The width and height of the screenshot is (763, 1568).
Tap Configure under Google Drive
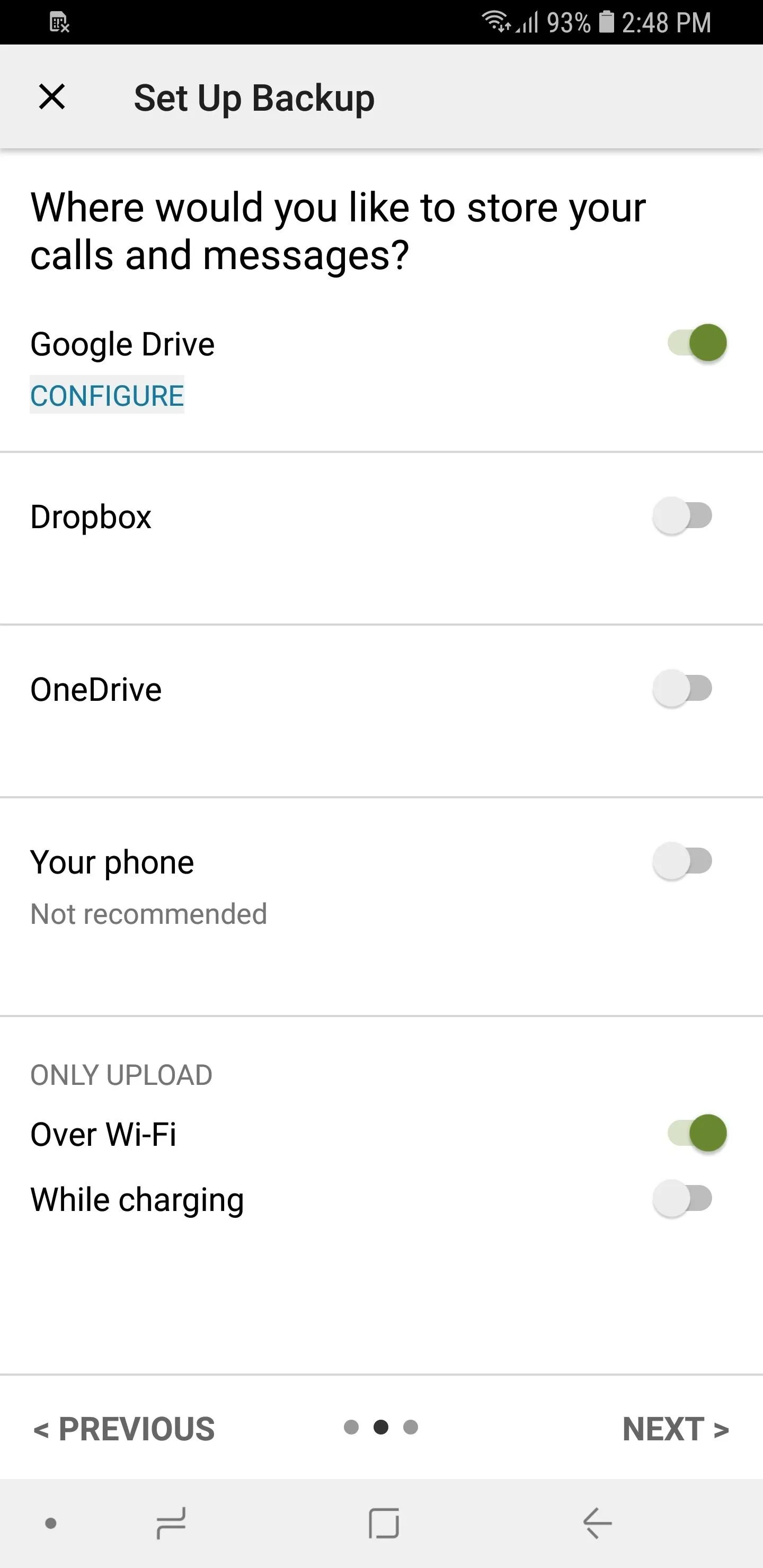[107, 396]
